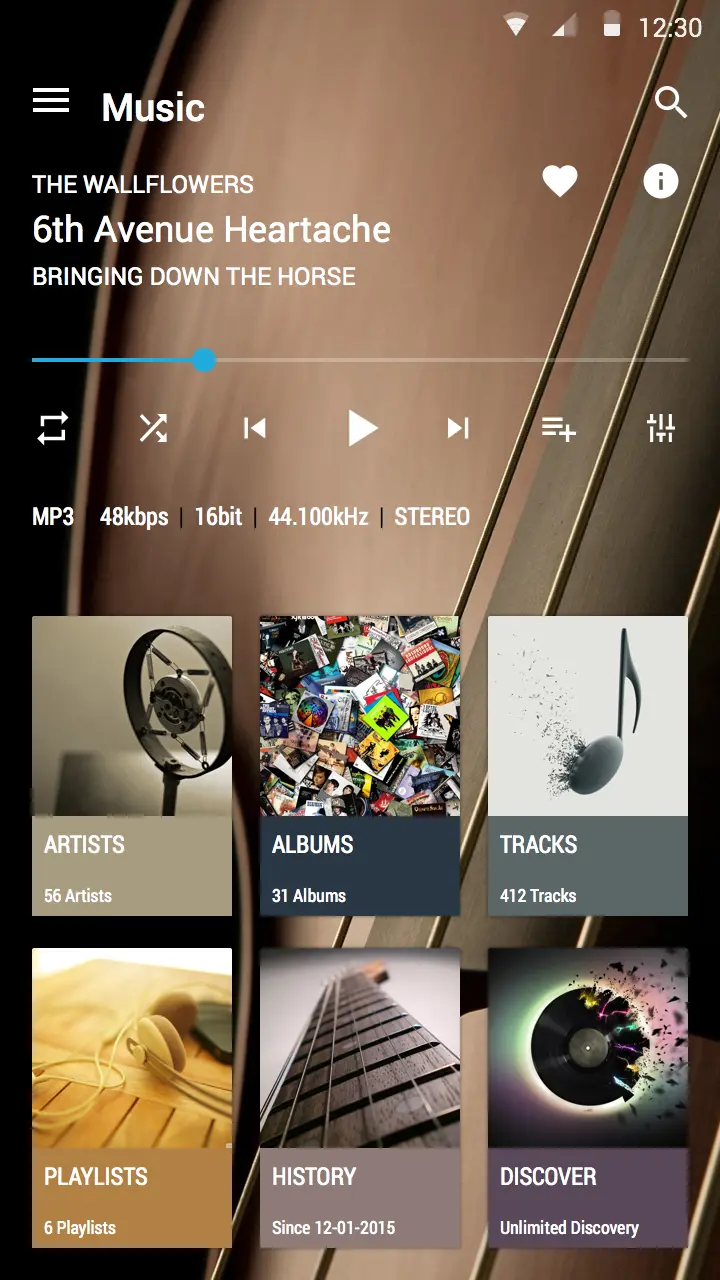This screenshot has height=1280, width=720.
Task: Browse the Albums tile
Action: [360, 765]
